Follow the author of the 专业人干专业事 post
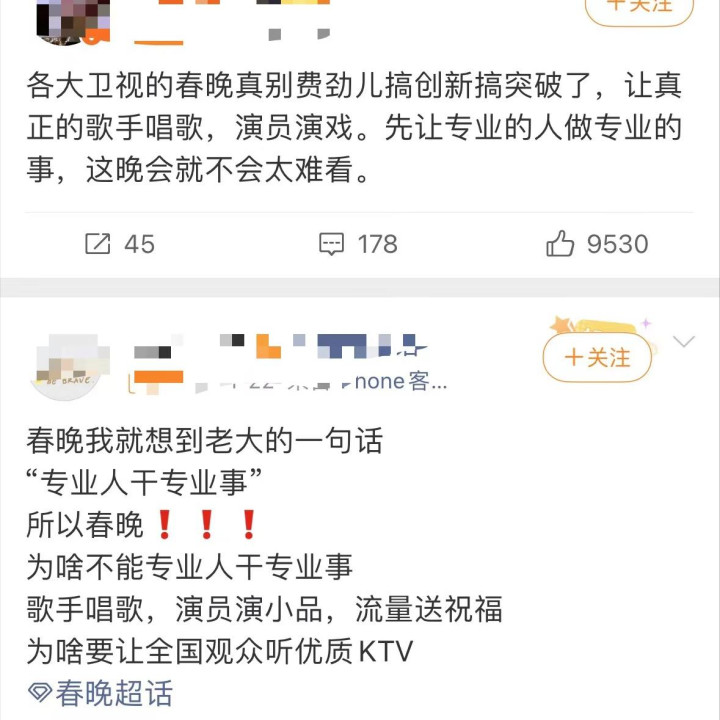This screenshot has height=720, width=720. tap(597, 357)
